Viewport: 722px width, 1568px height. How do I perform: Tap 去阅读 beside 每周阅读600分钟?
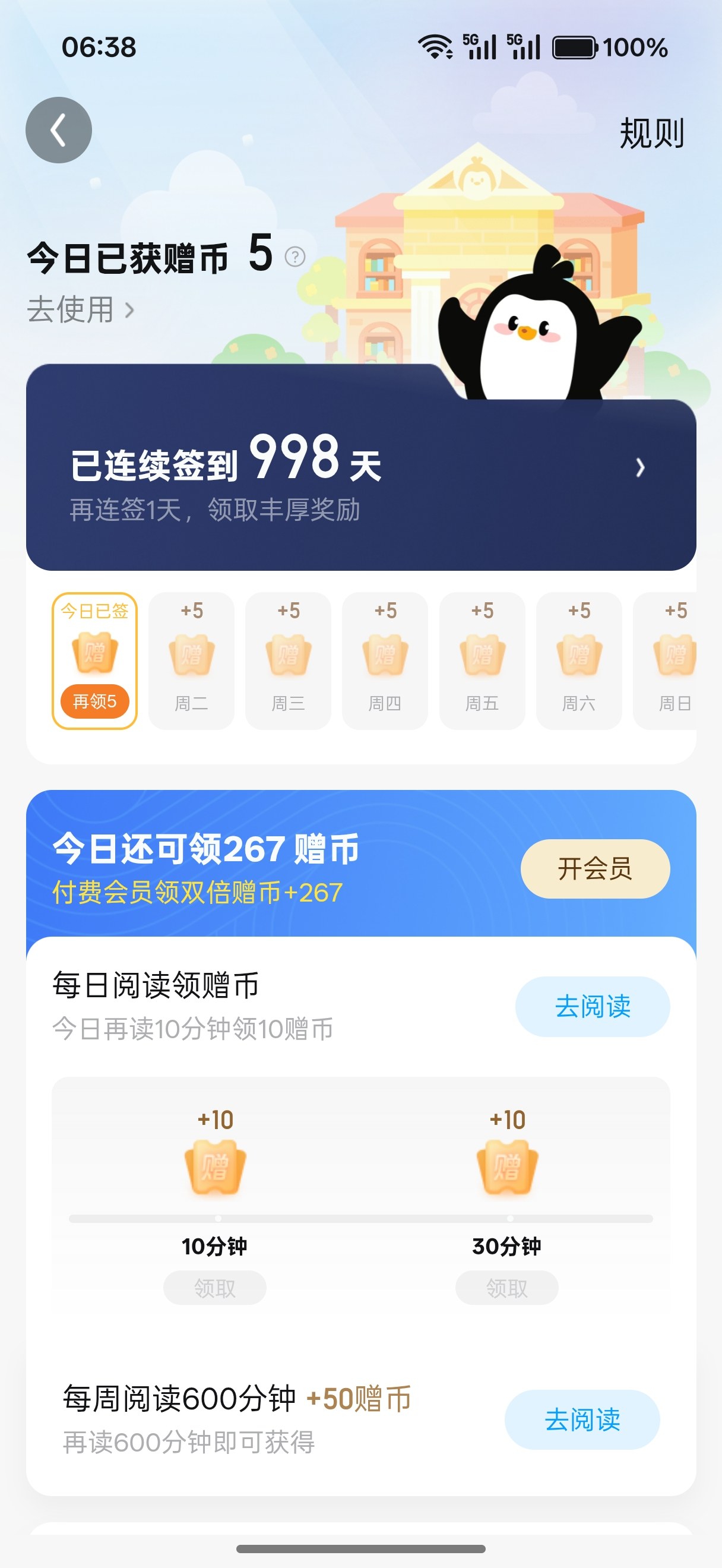581,1420
